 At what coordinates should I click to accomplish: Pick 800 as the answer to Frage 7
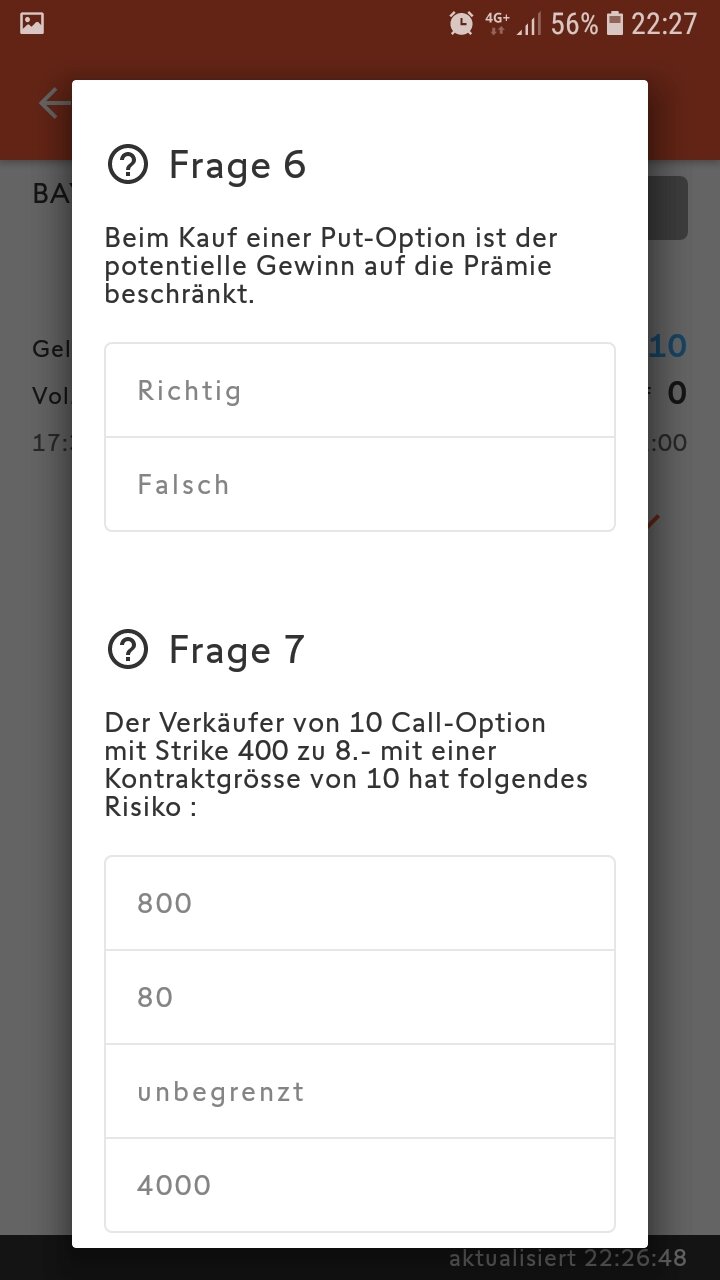tap(360, 903)
